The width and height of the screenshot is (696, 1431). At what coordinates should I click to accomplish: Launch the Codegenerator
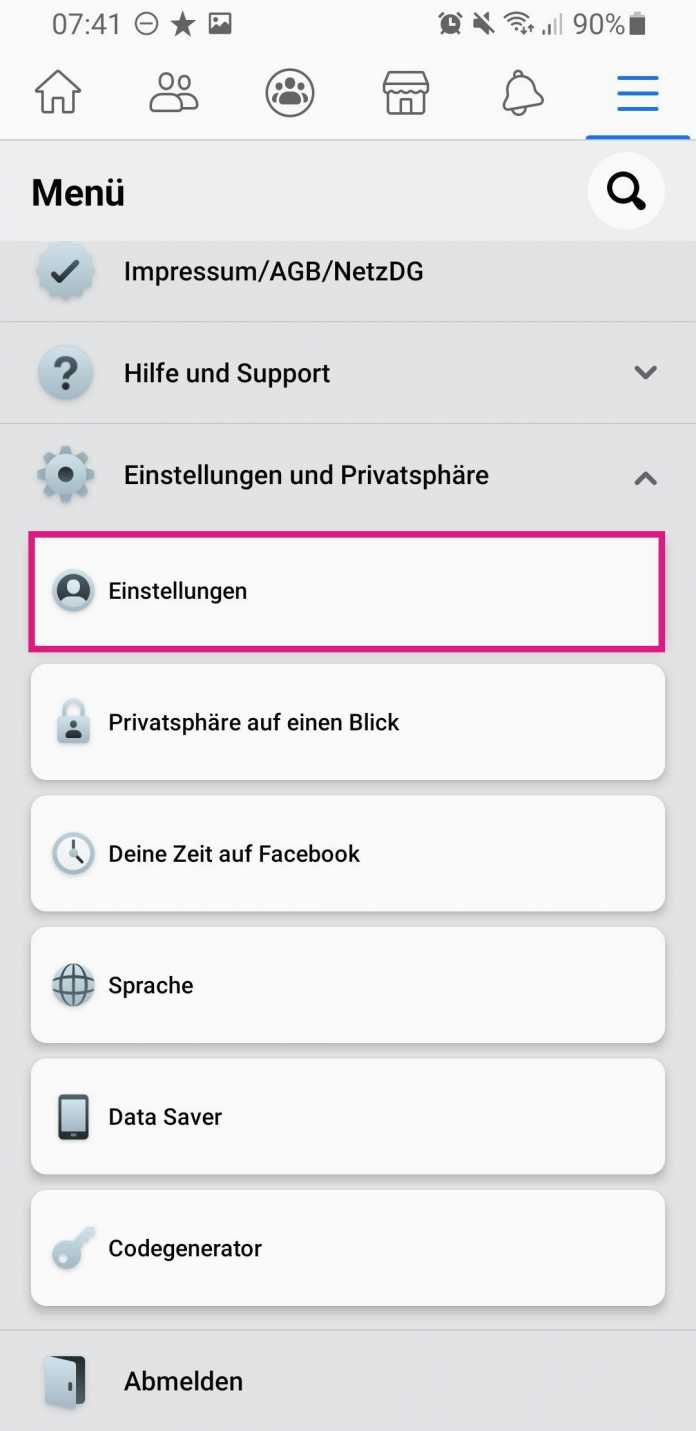(x=347, y=1248)
